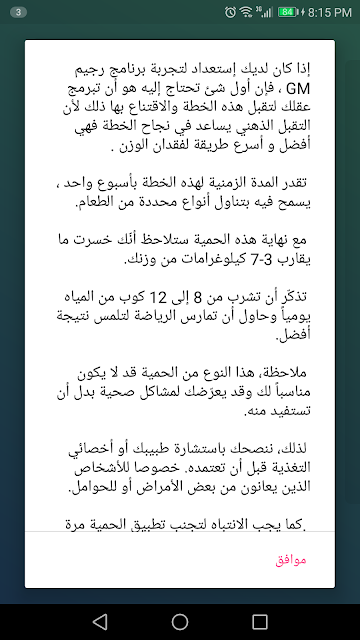This screenshot has width=360, height=640.
Task: Return to the home screen
Action: click(180, 622)
